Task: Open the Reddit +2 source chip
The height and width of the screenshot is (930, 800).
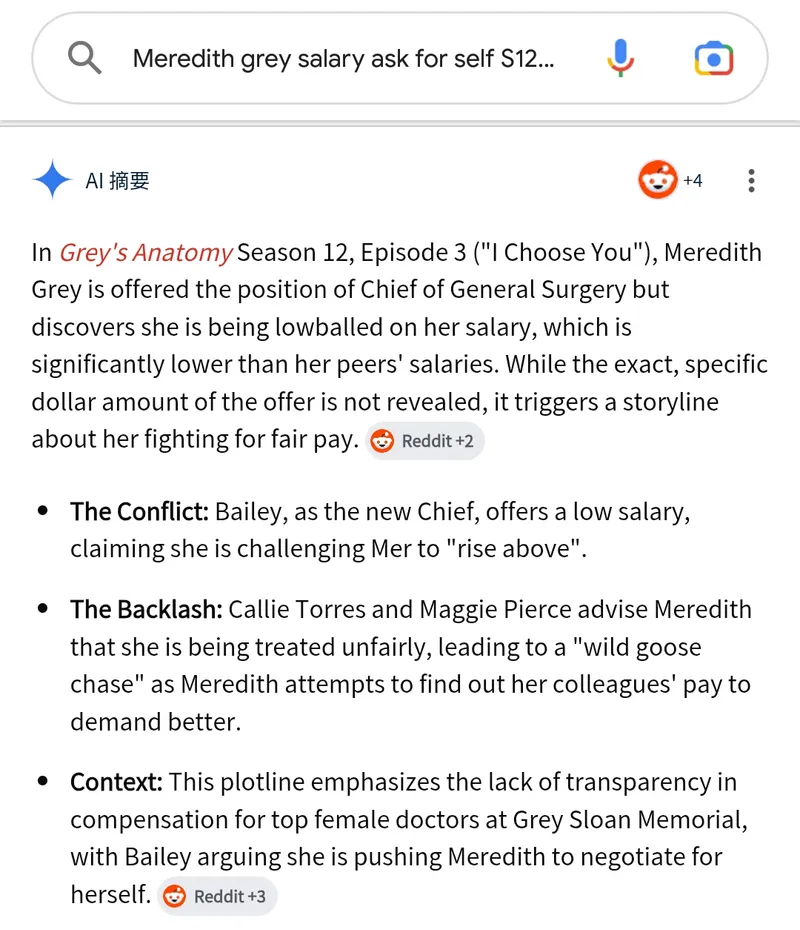Action: (x=425, y=441)
